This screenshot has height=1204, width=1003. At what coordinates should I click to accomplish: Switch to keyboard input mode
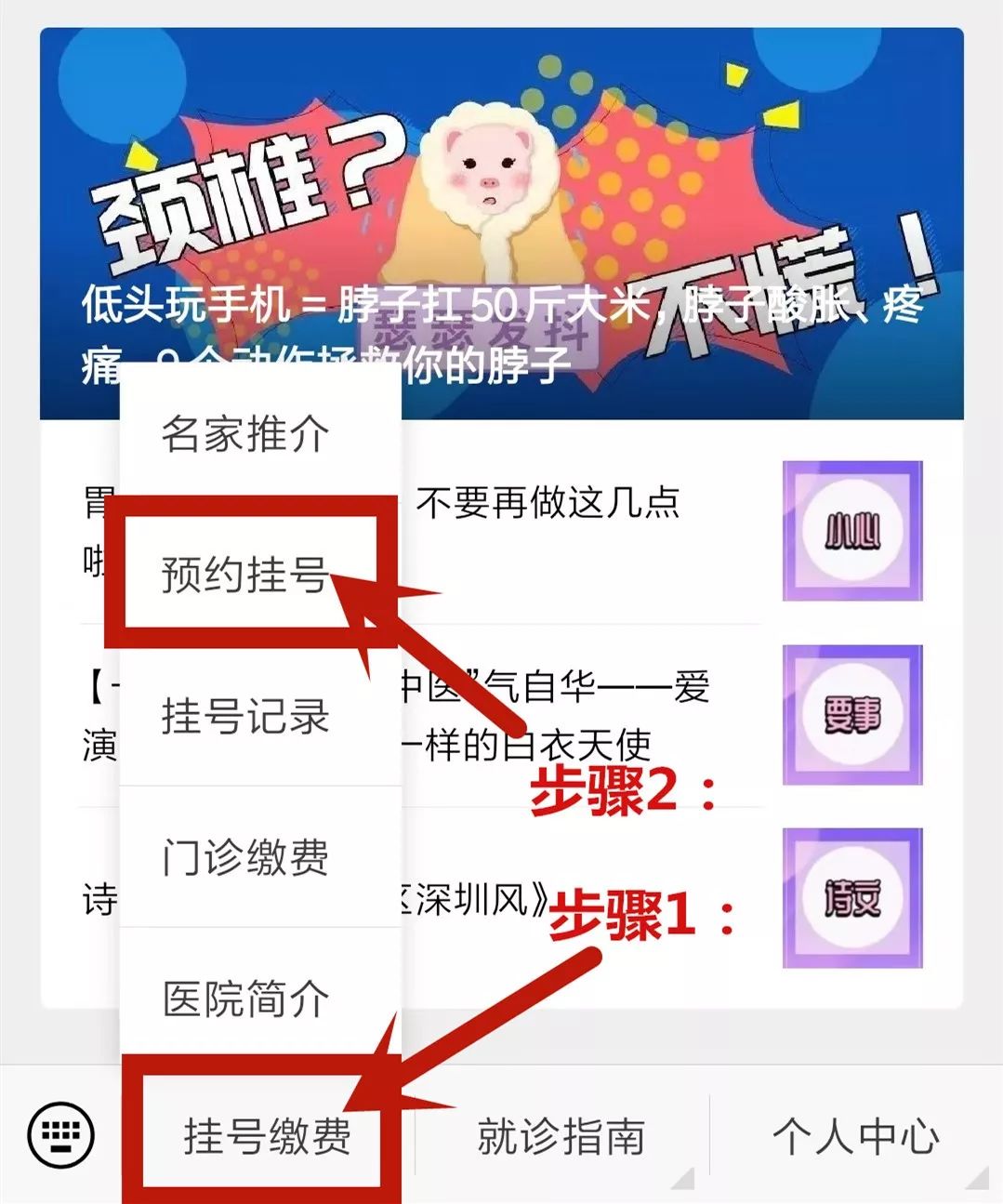point(61,1135)
